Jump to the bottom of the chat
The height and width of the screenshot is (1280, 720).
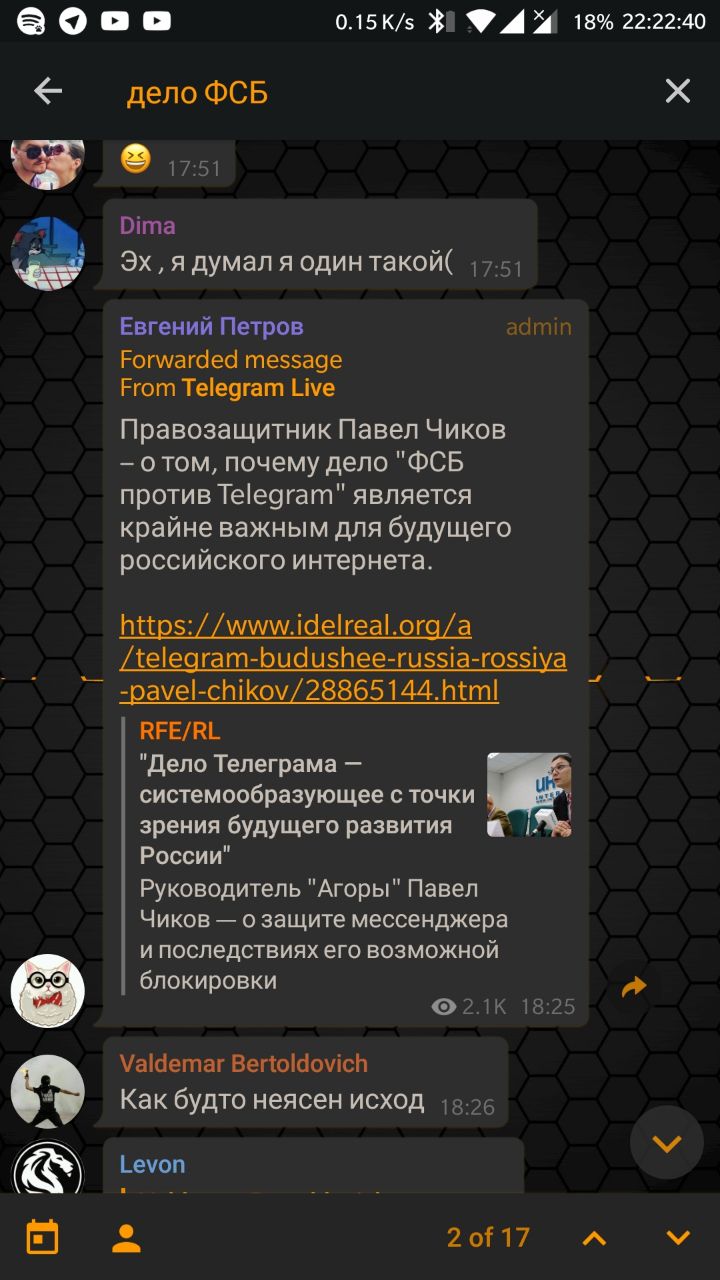click(x=666, y=1143)
